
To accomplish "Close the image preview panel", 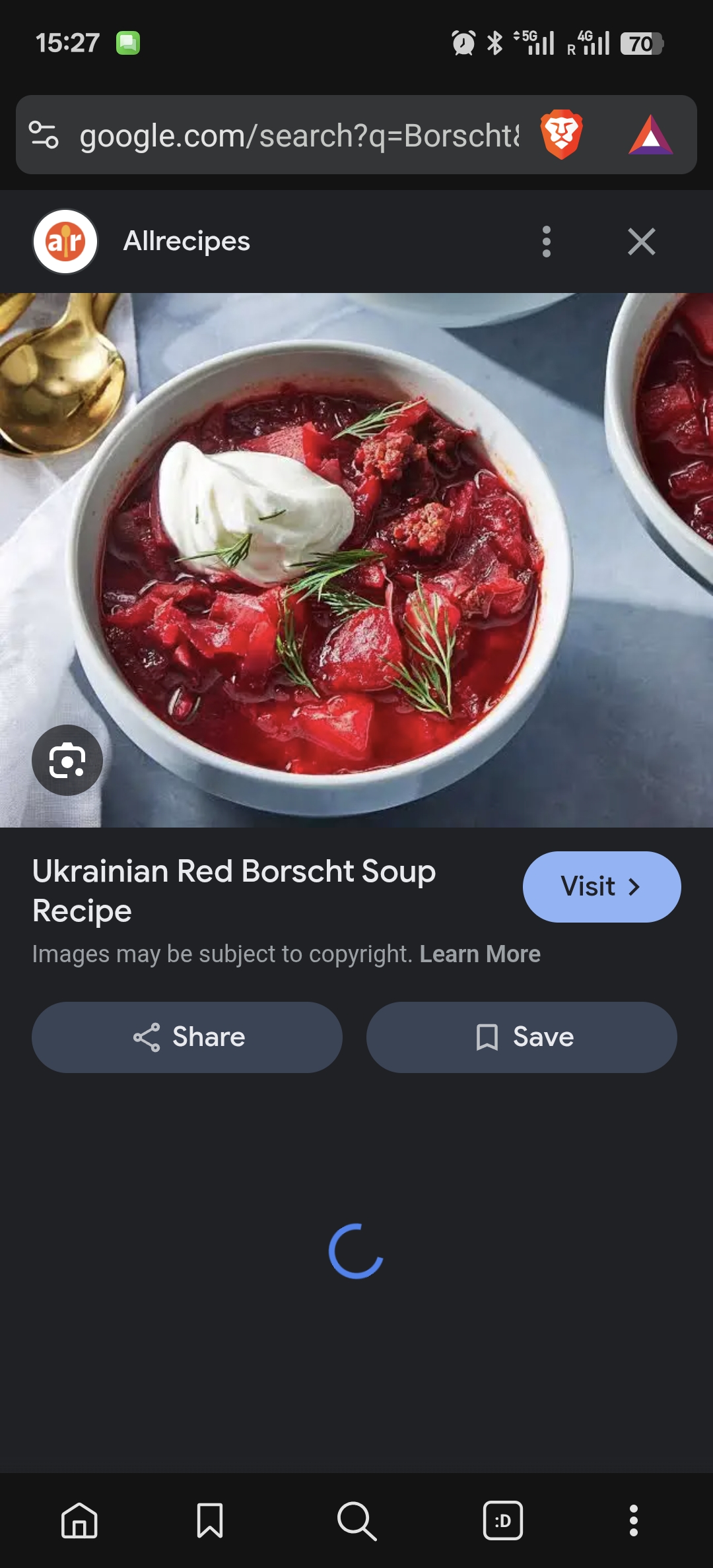I will tap(641, 242).
